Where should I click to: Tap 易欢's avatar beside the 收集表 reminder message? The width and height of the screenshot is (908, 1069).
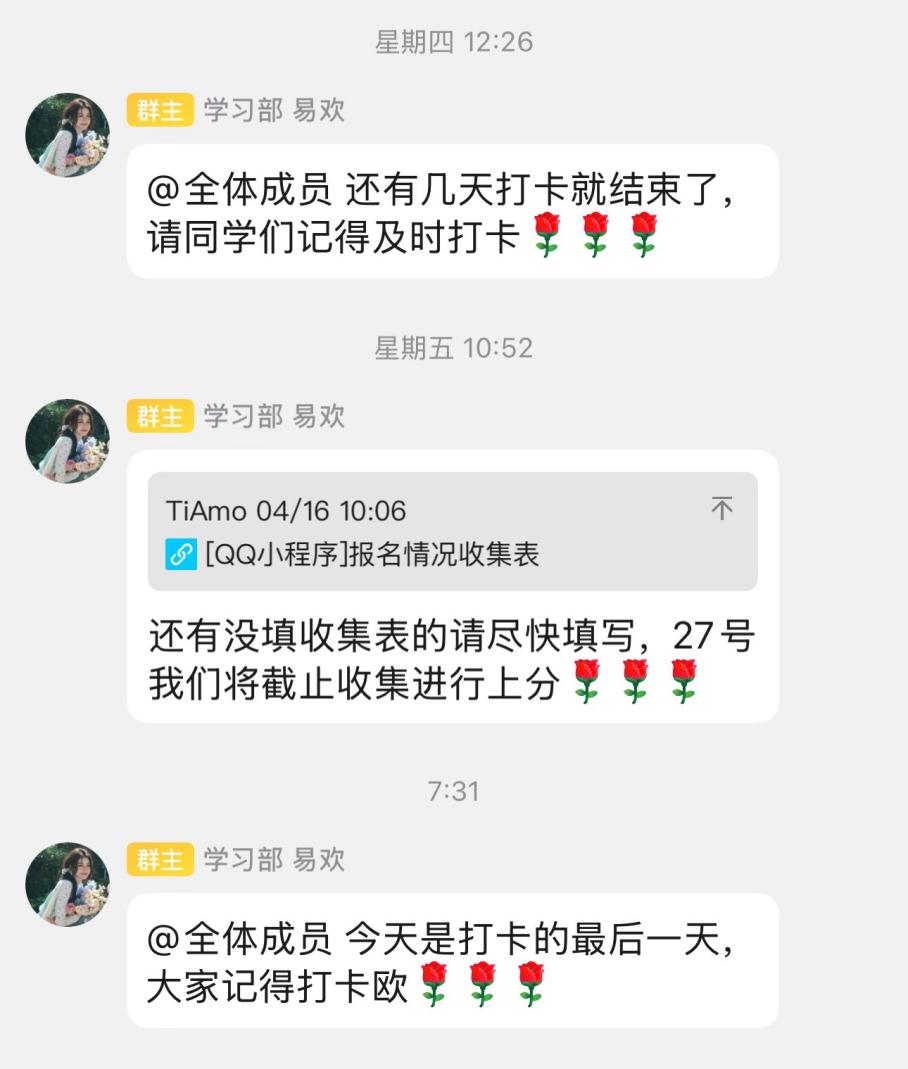[67, 441]
